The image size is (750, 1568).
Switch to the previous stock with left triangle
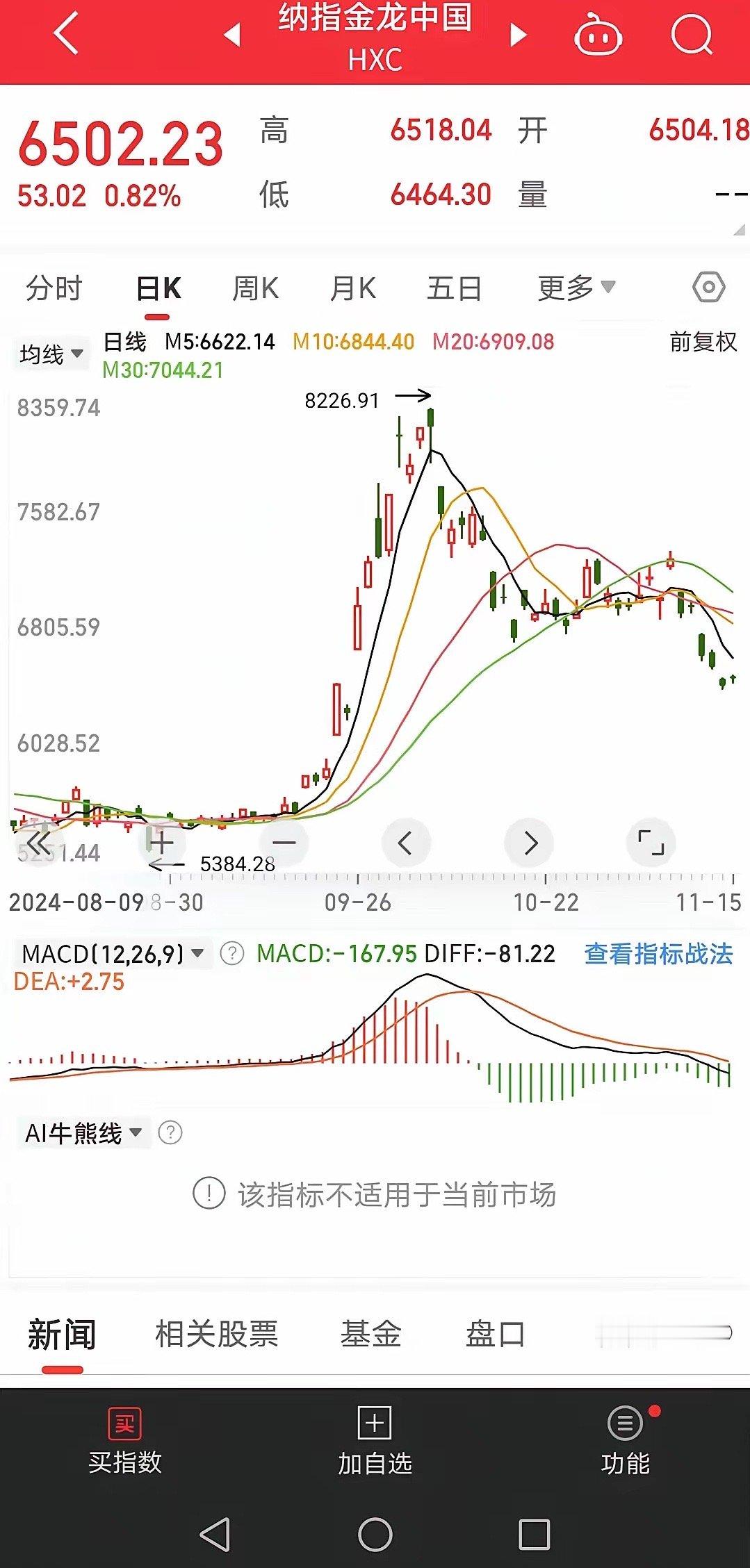[x=233, y=34]
